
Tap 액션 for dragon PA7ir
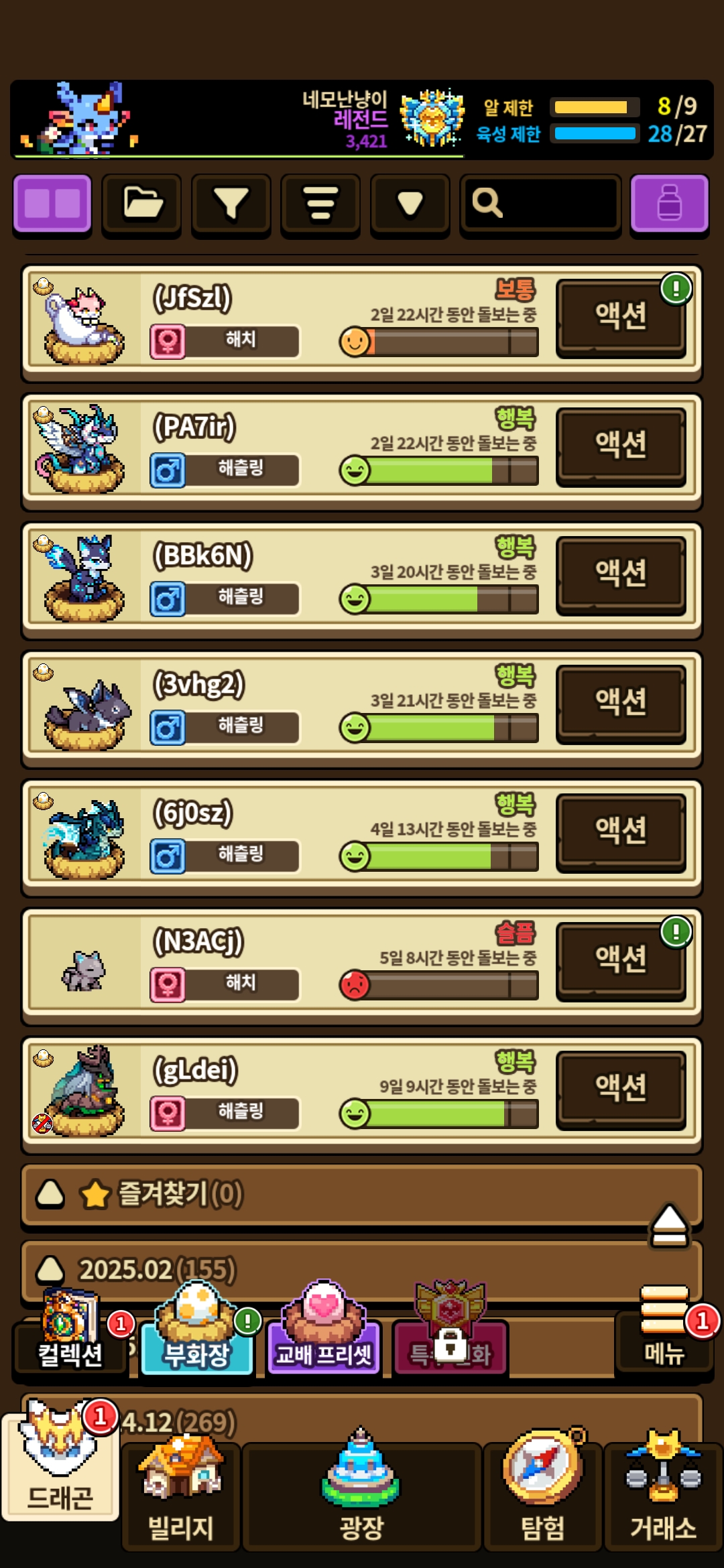click(x=621, y=445)
